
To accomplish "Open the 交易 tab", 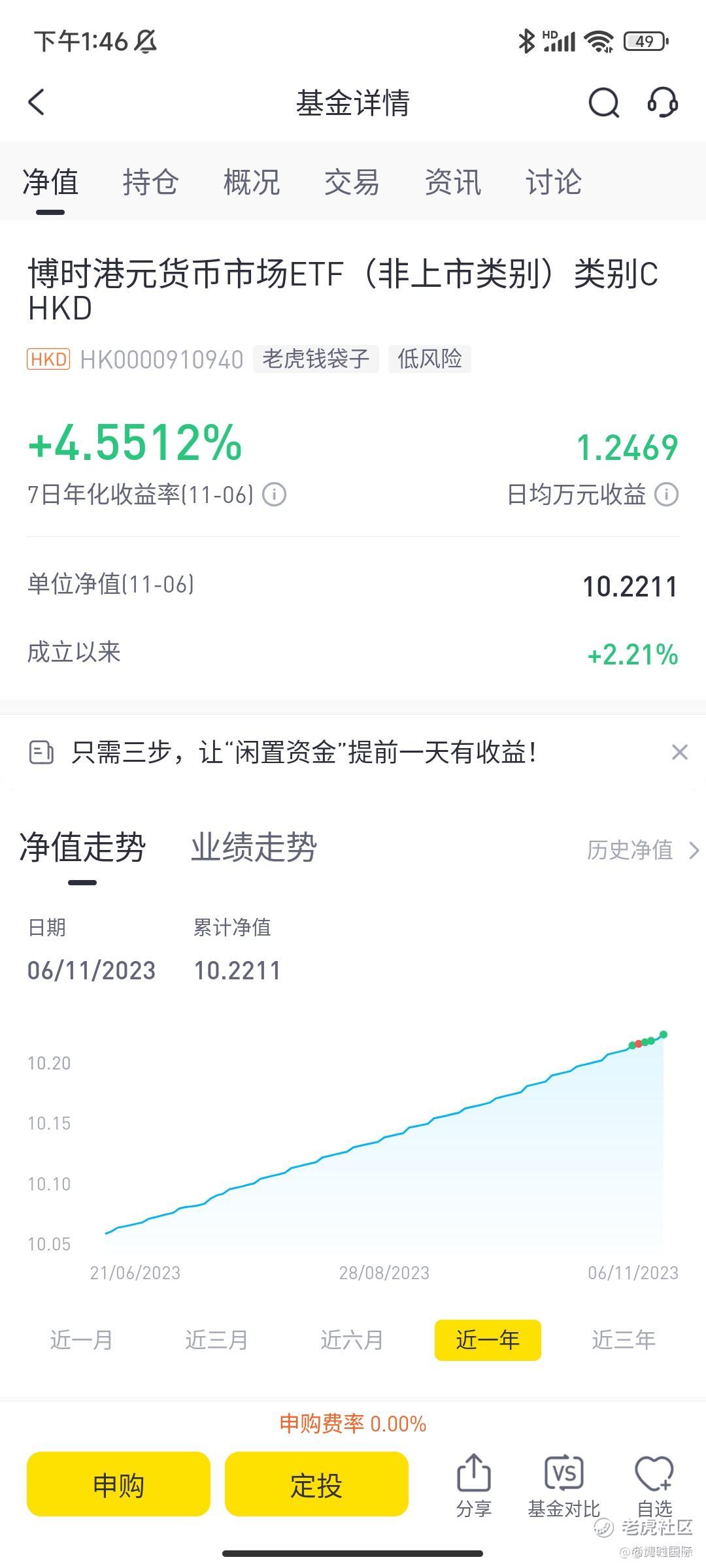I will coord(352,182).
